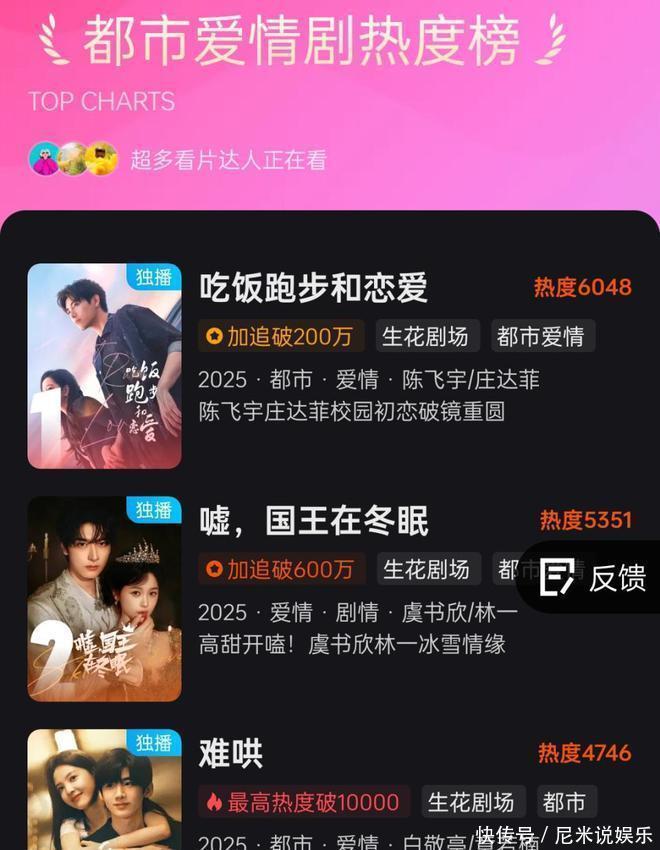Tap the poster of 嘘,国王在冬眠
The image size is (660, 850).
pos(104,598)
